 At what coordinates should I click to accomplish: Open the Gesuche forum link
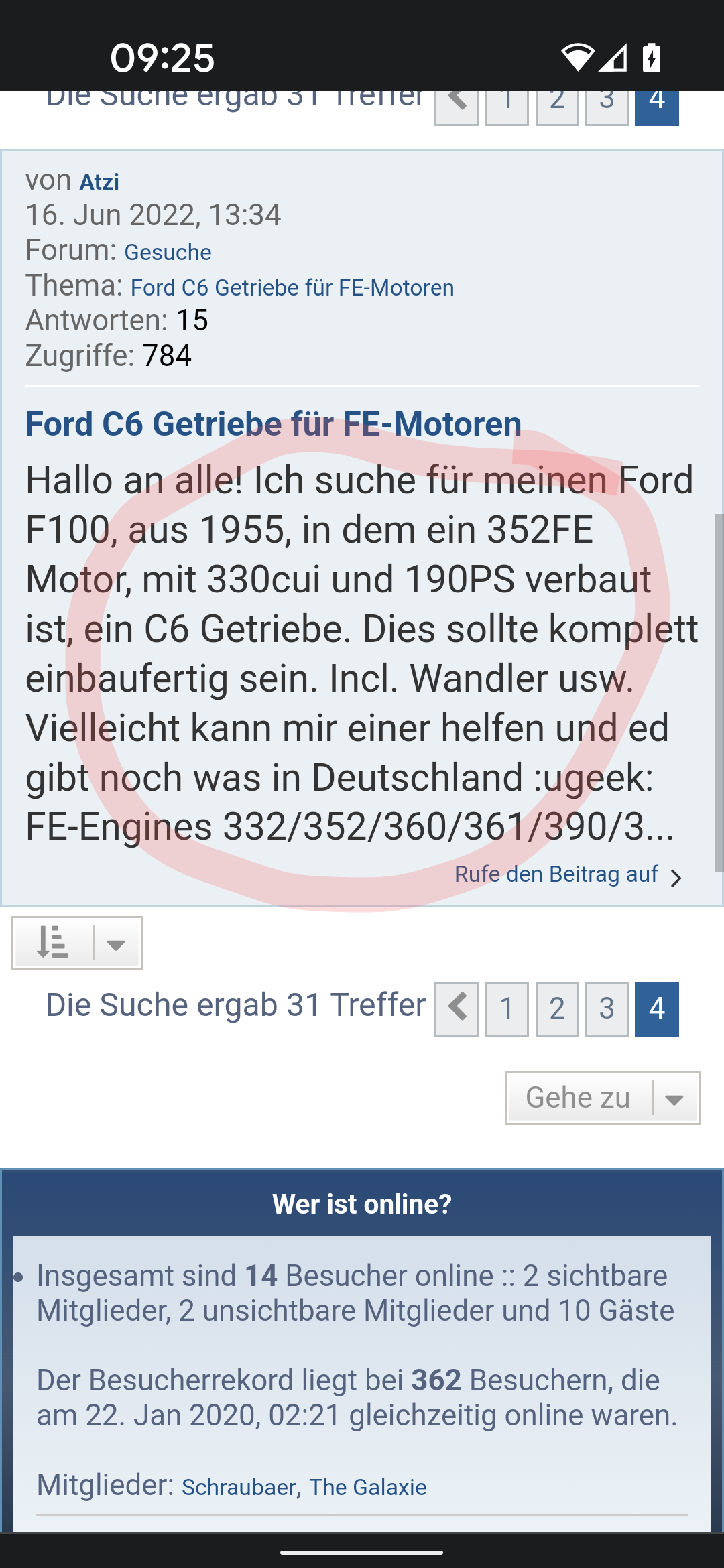(168, 252)
